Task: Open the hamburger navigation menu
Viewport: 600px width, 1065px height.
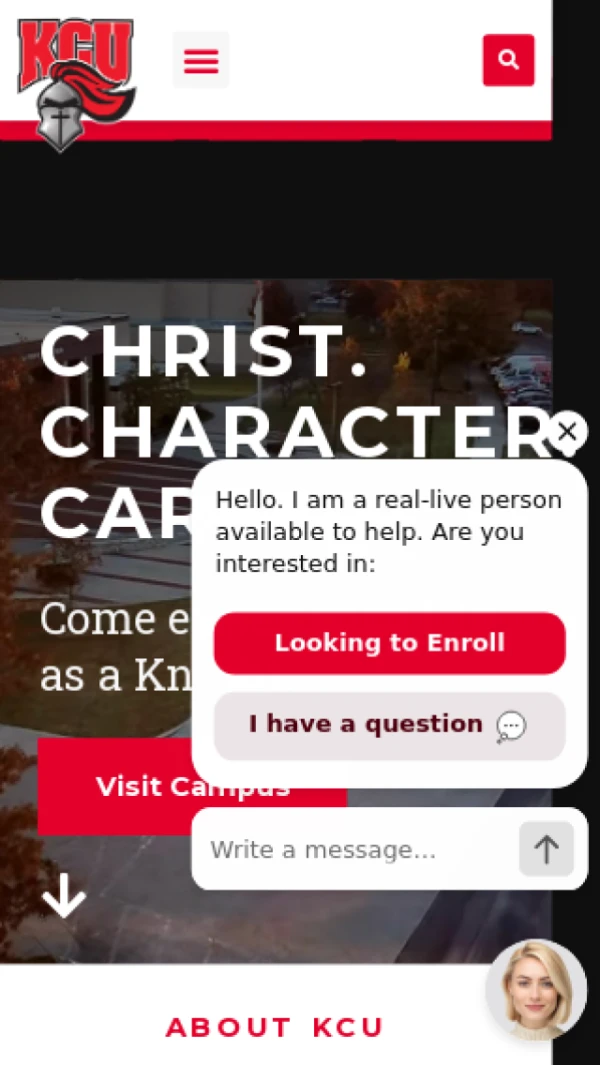Action: [x=201, y=61]
